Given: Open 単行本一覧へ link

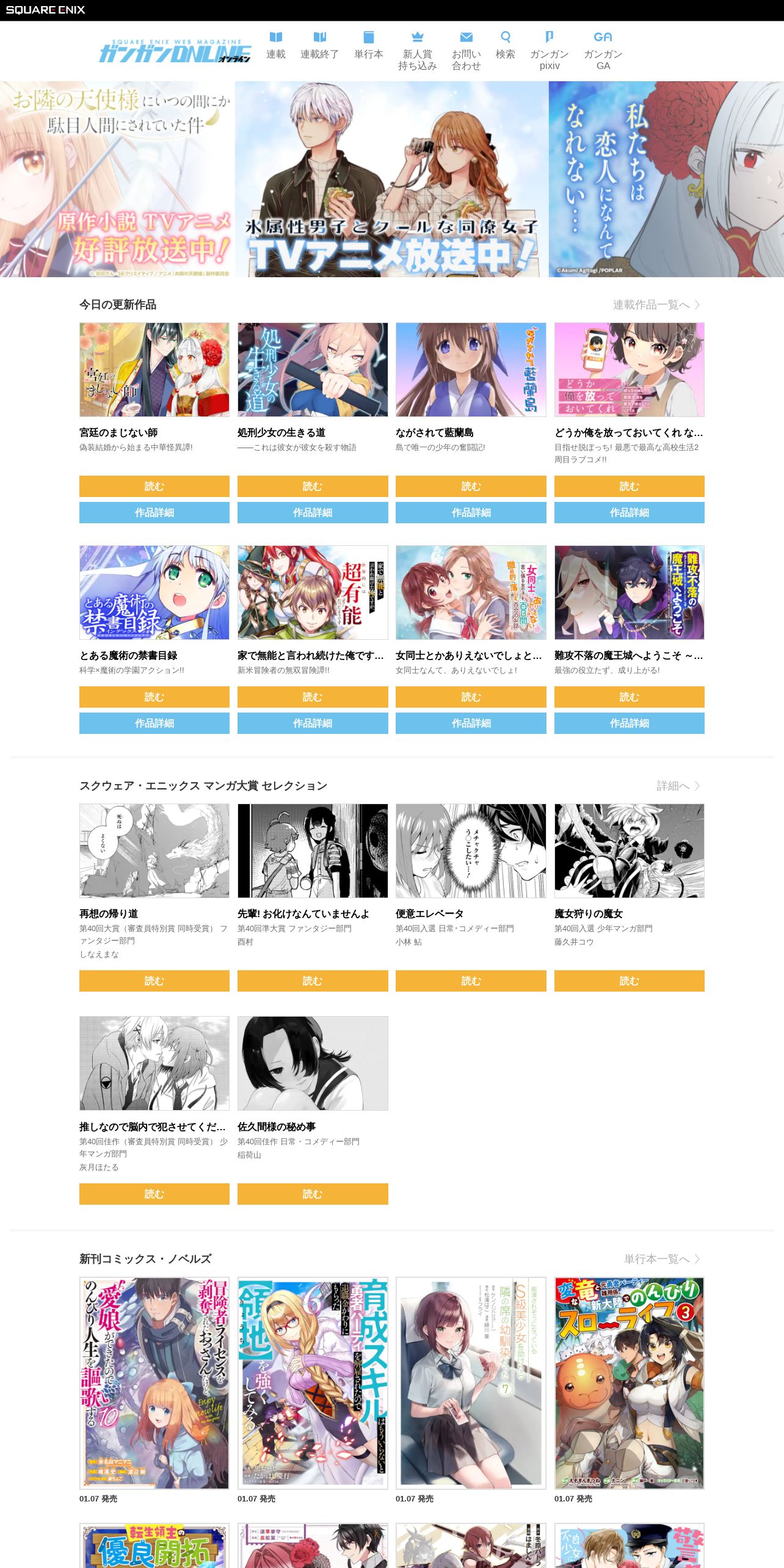Looking at the screenshot, I should pos(662,1259).
